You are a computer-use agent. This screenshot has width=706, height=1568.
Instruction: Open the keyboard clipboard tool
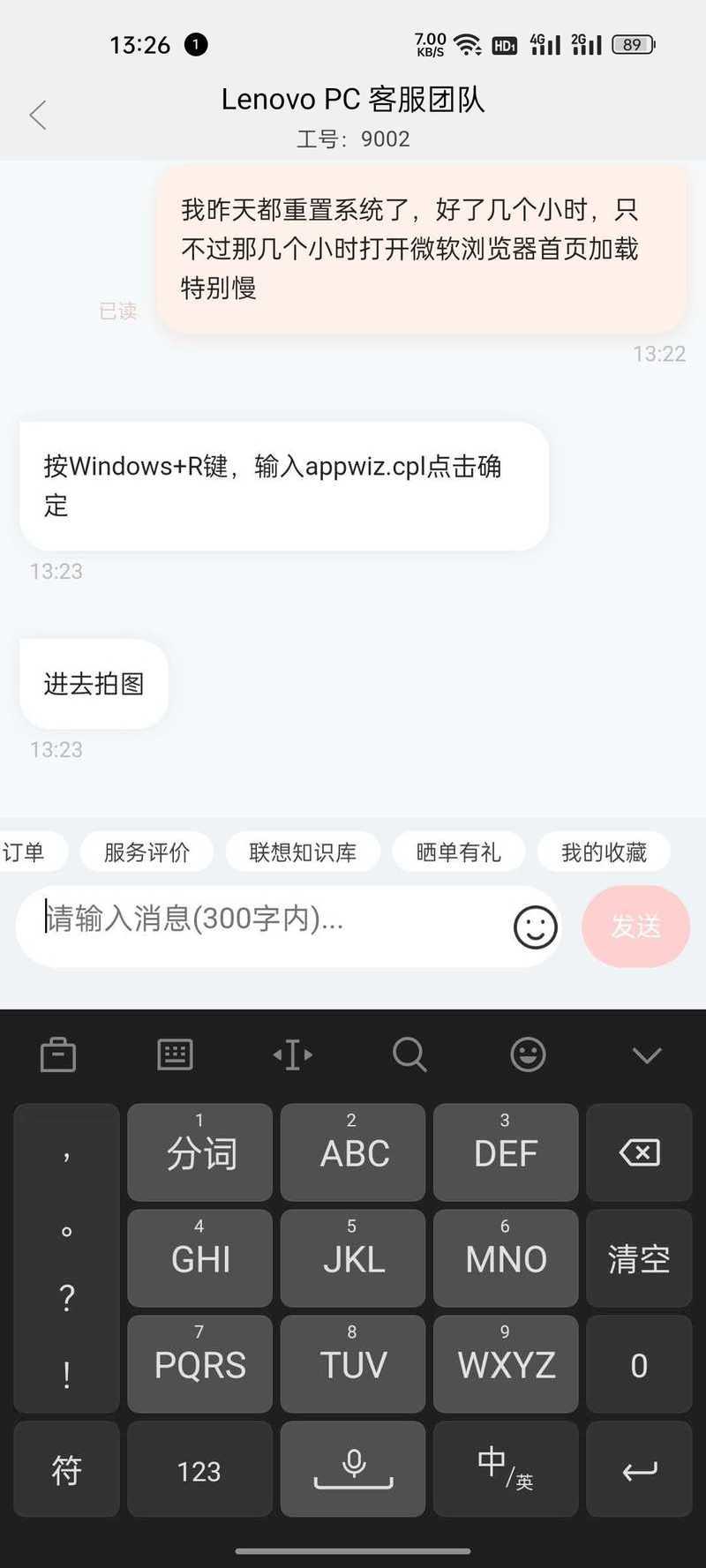point(58,1054)
